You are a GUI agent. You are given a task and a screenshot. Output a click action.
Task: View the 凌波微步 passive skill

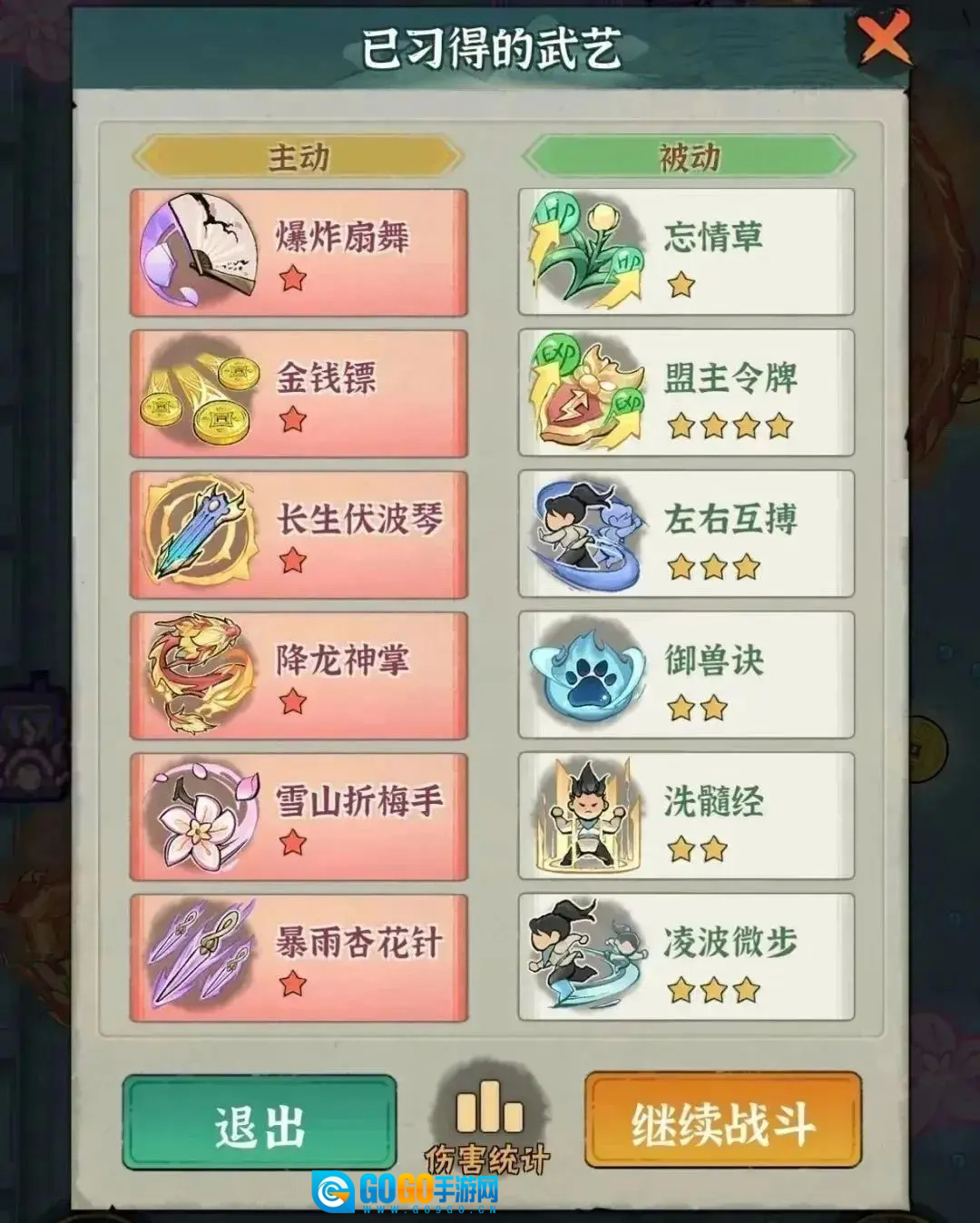pos(686,958)
